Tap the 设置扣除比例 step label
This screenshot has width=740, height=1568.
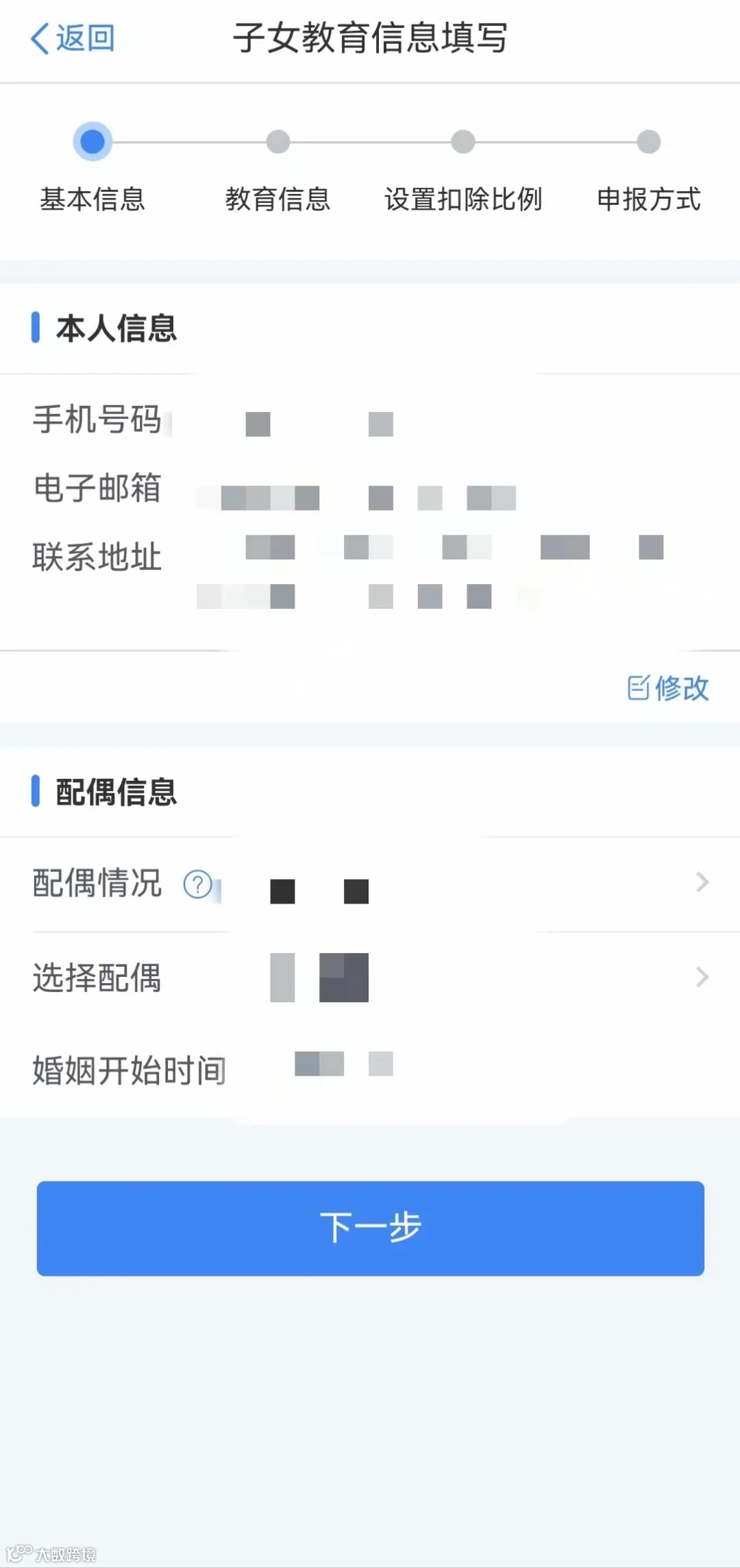tap(463, 200)
